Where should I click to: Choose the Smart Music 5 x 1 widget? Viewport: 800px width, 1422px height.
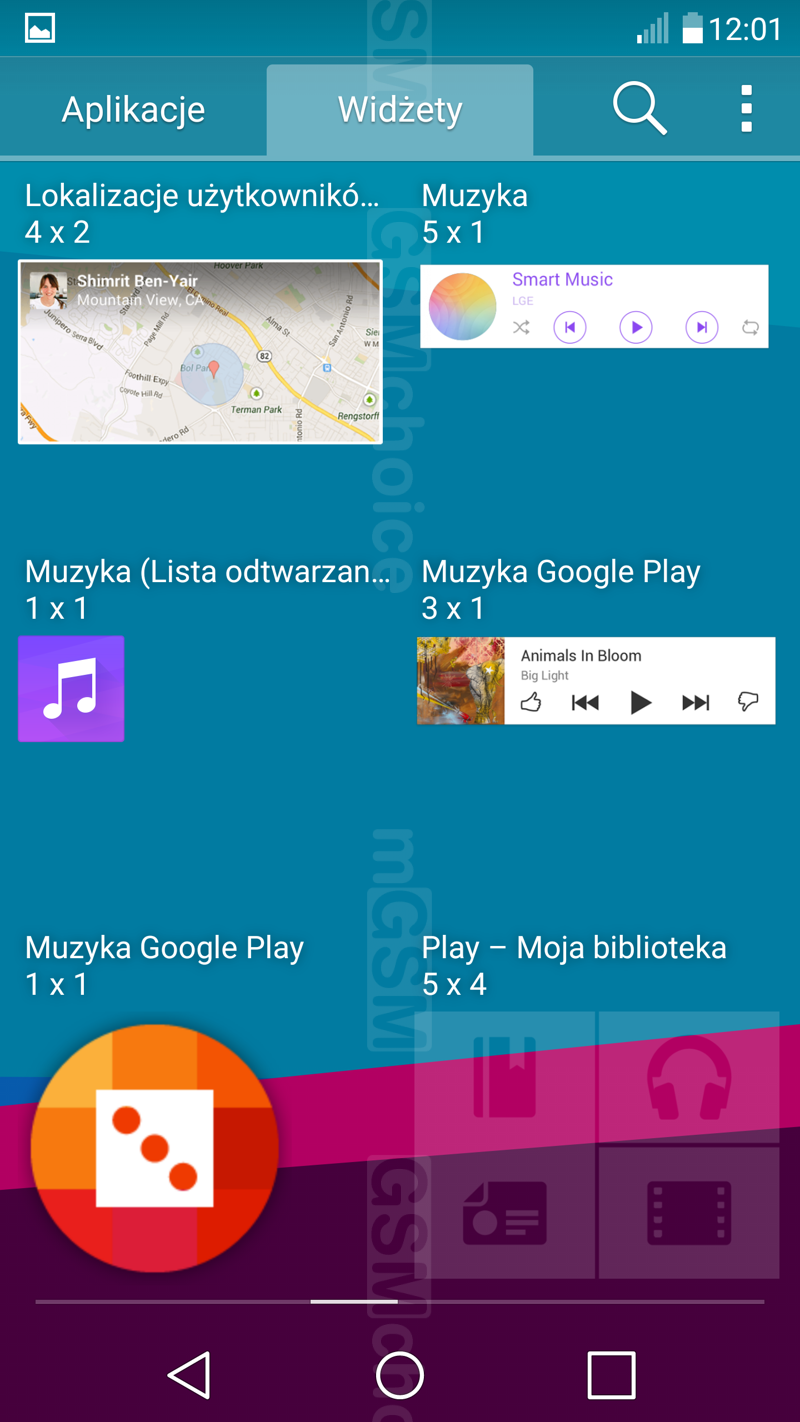click(594, 306)
